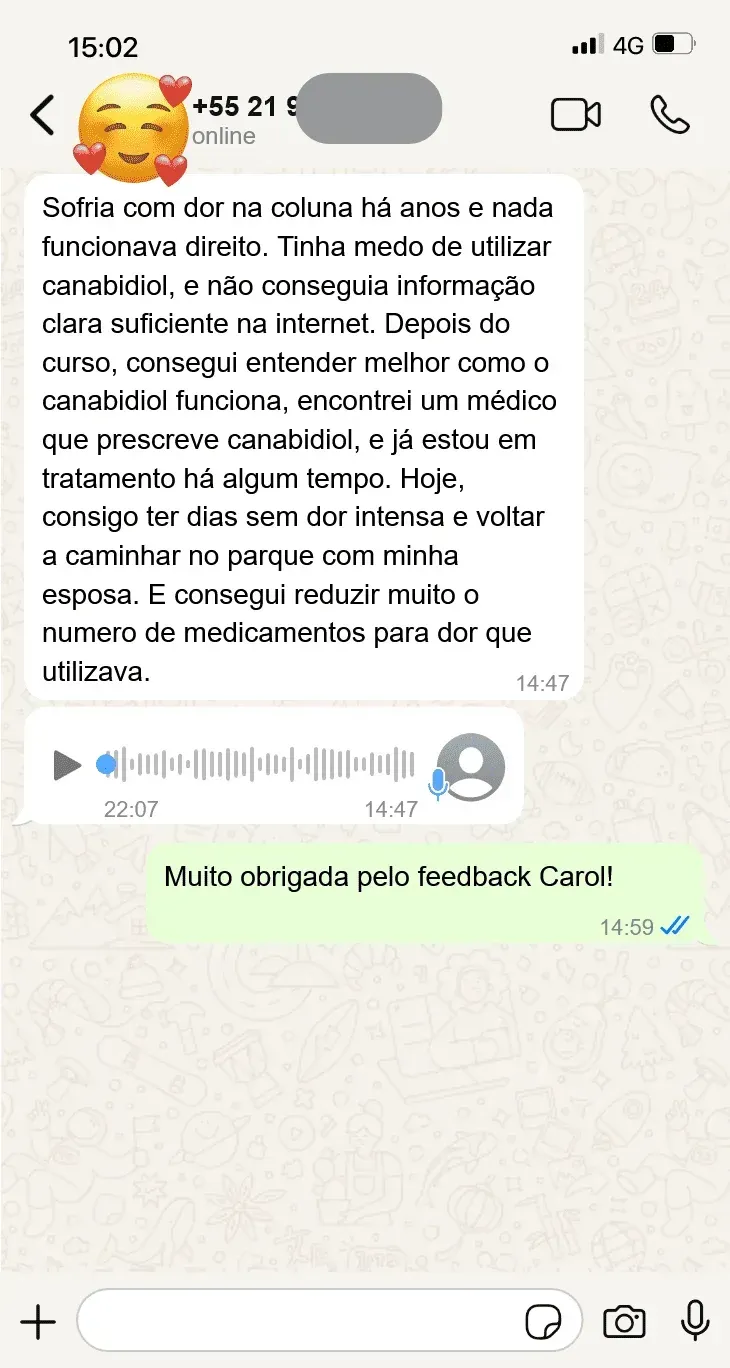Viewport: 730px width, 1368px height.
Task: Open the plus attachment menu
Action: (x=38, y=1322)
